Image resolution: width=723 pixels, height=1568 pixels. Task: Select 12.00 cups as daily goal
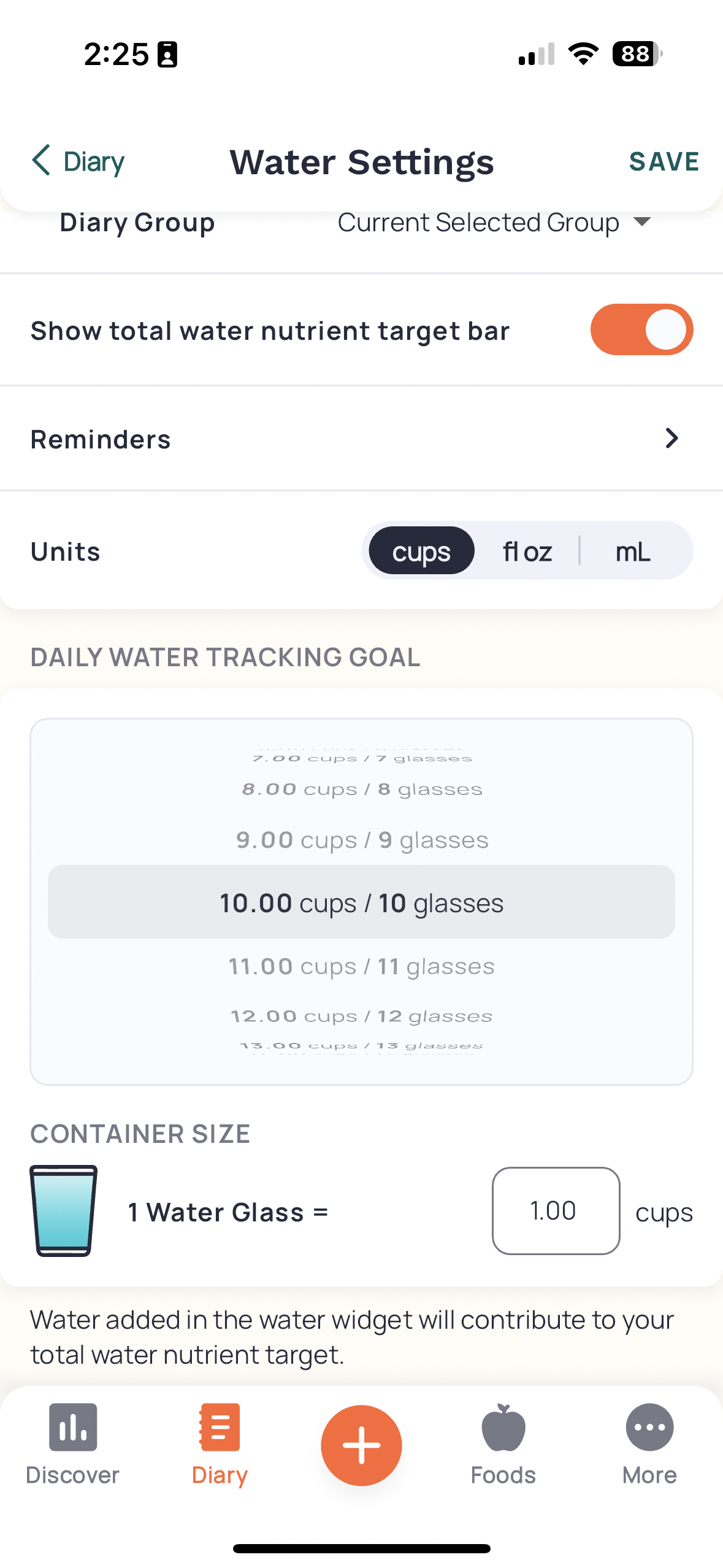tap(361, 1015)
